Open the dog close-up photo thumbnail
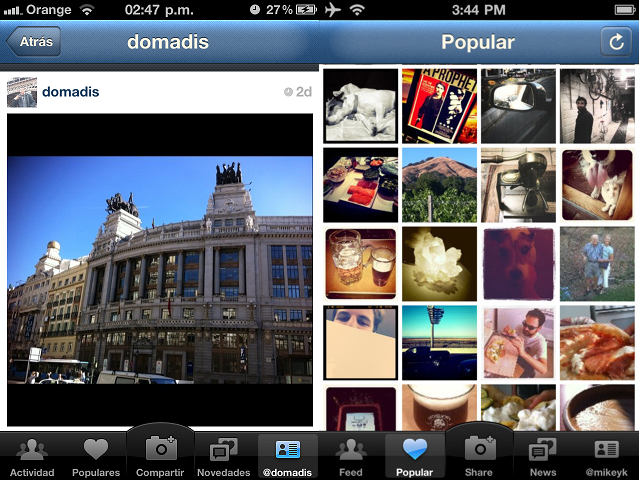 [518, 264]
